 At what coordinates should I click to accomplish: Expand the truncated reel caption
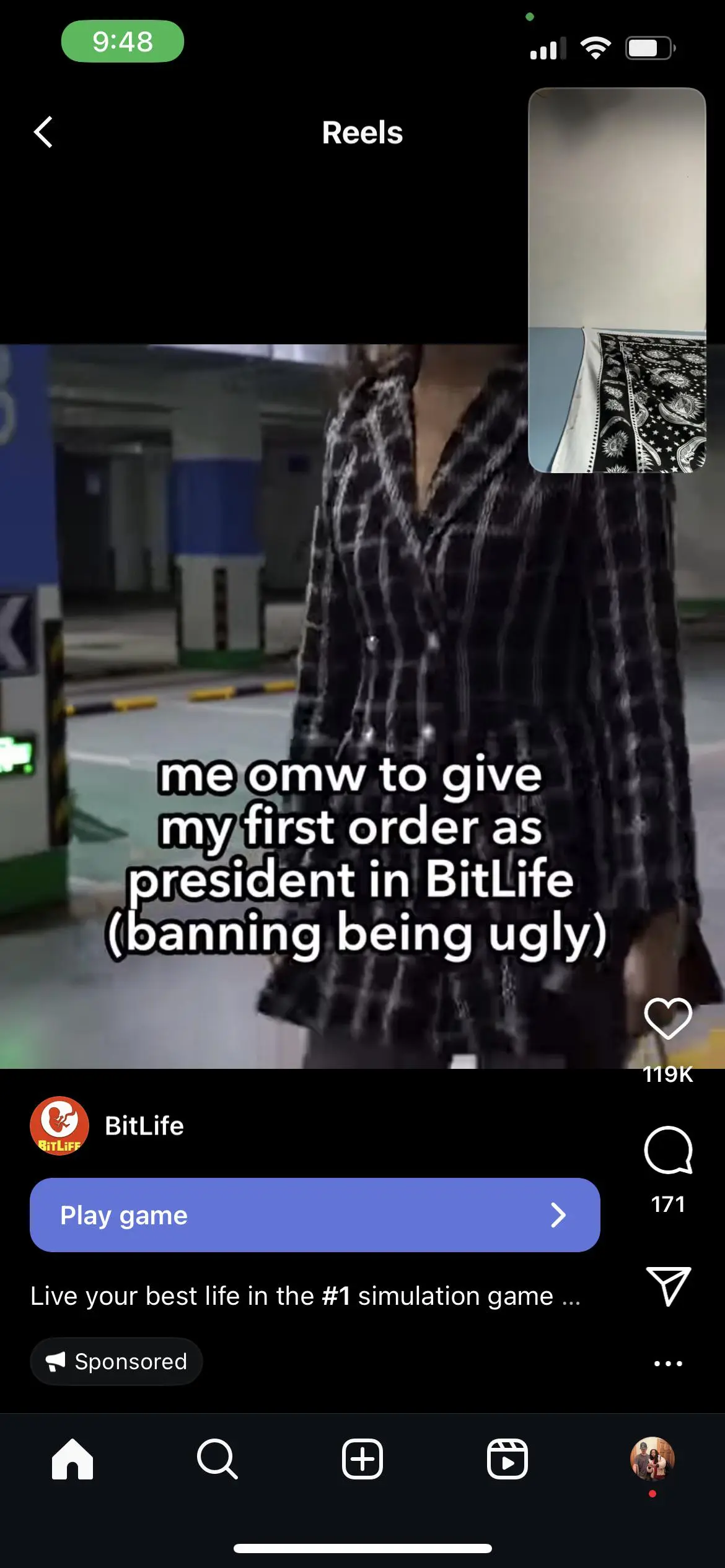571,1297
